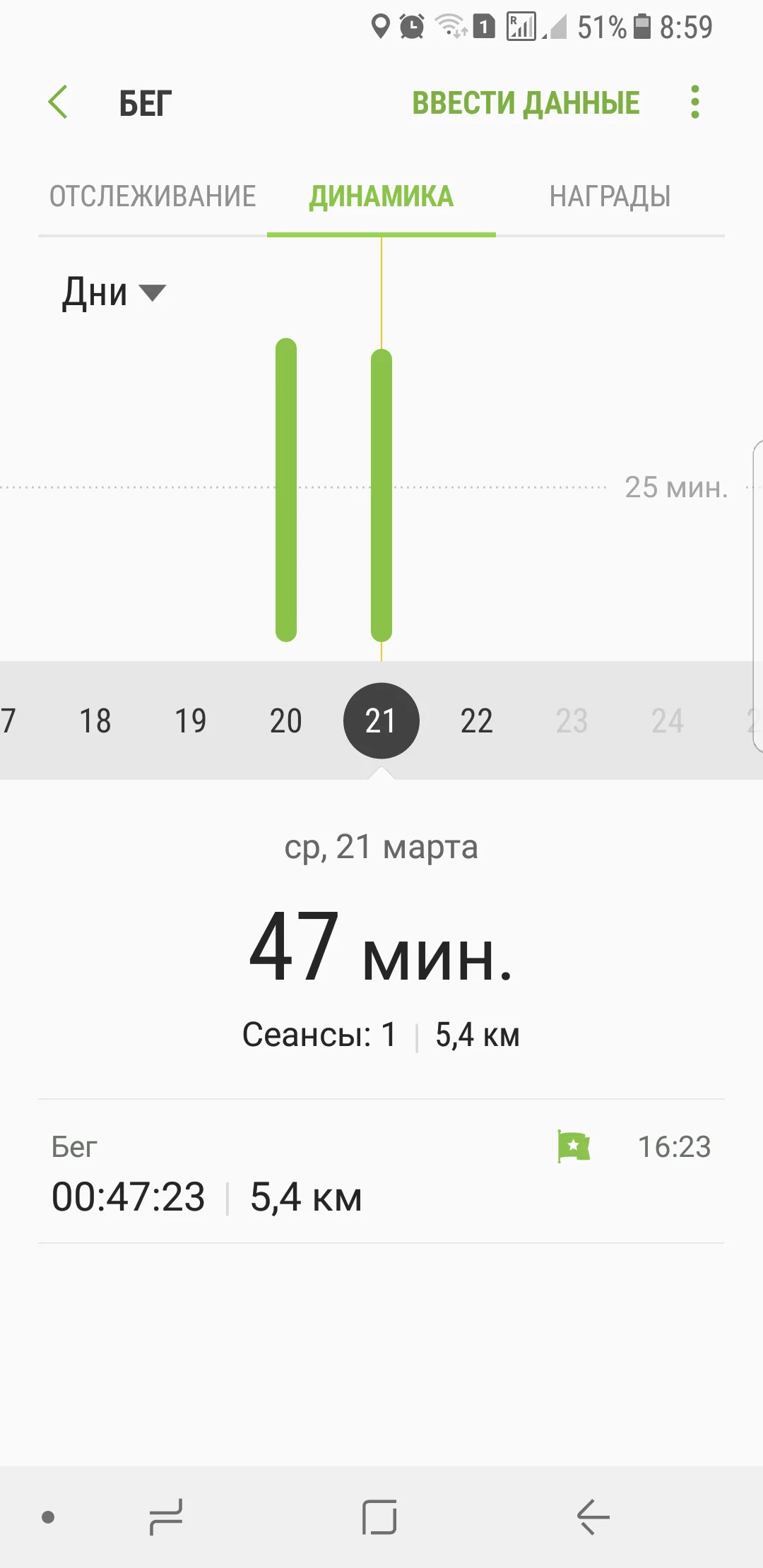Tap the system back button
The width and height of the screenshot is (763, 1568).
point(593,1516)
